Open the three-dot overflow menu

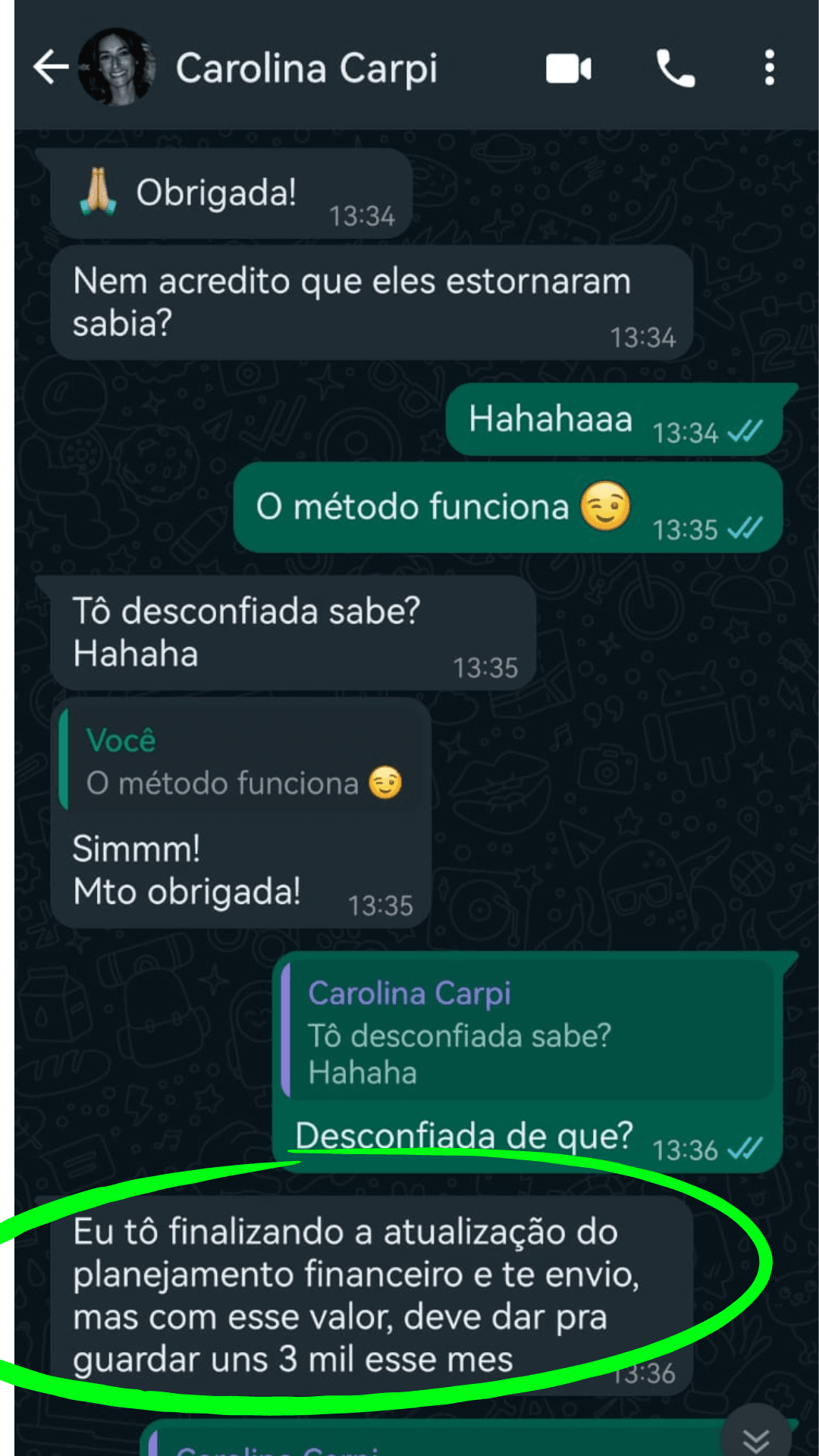pos(769,68)
